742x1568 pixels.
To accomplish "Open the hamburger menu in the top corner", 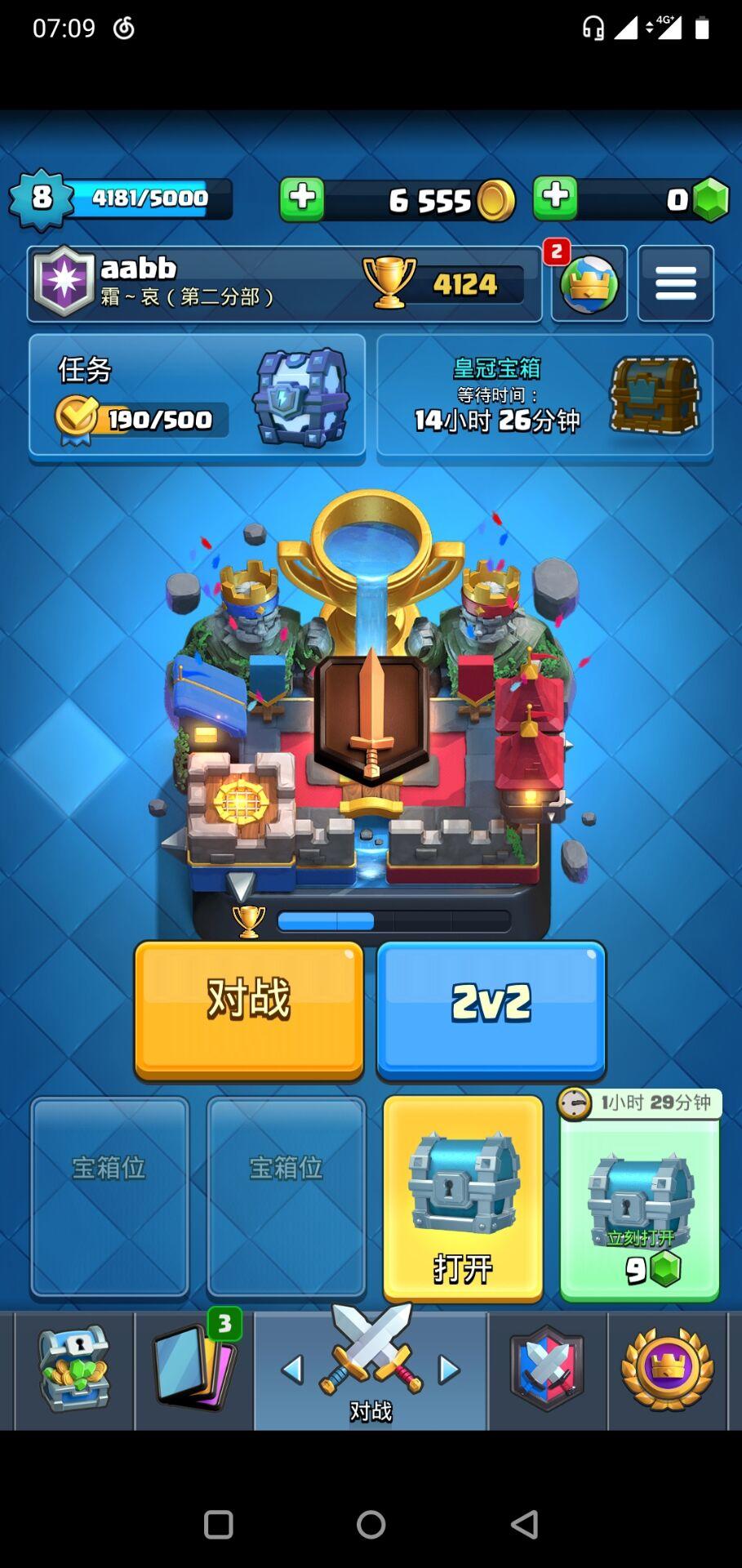I will coord(676,282).
